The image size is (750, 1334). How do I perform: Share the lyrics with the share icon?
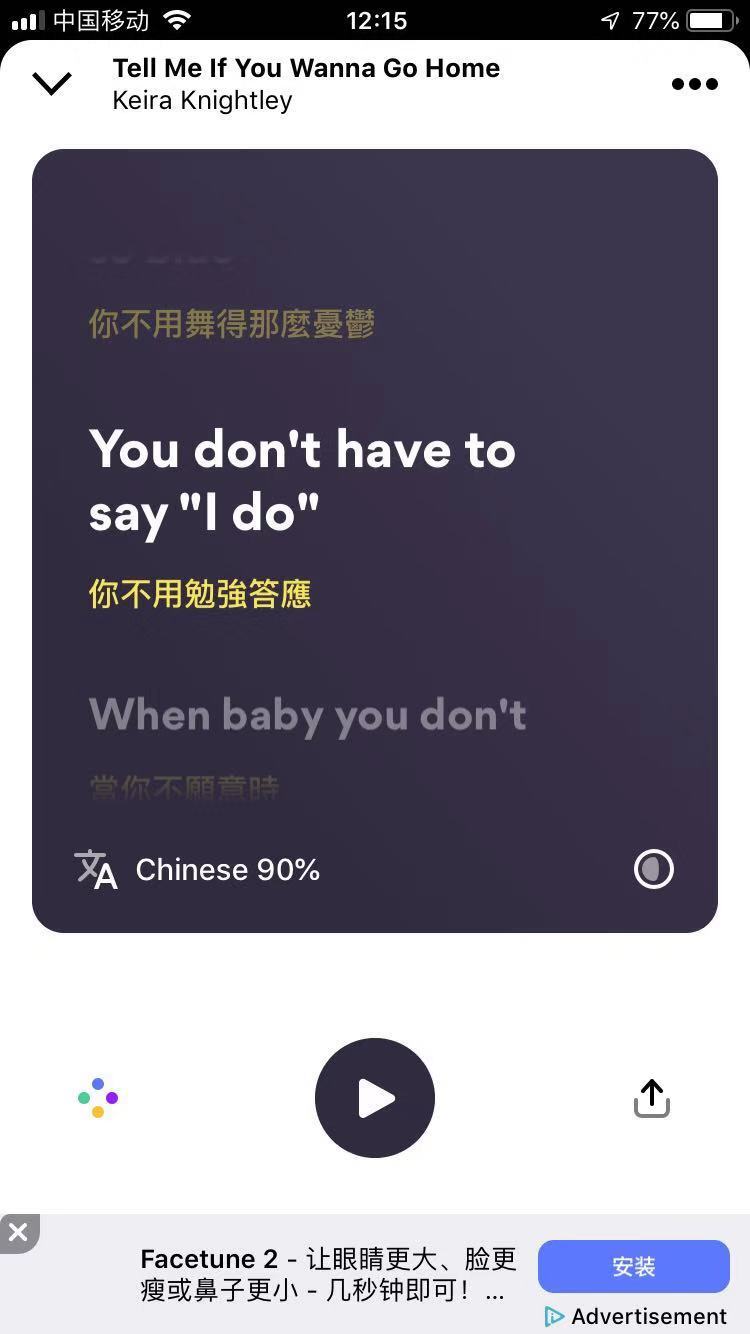(651, 1098)
